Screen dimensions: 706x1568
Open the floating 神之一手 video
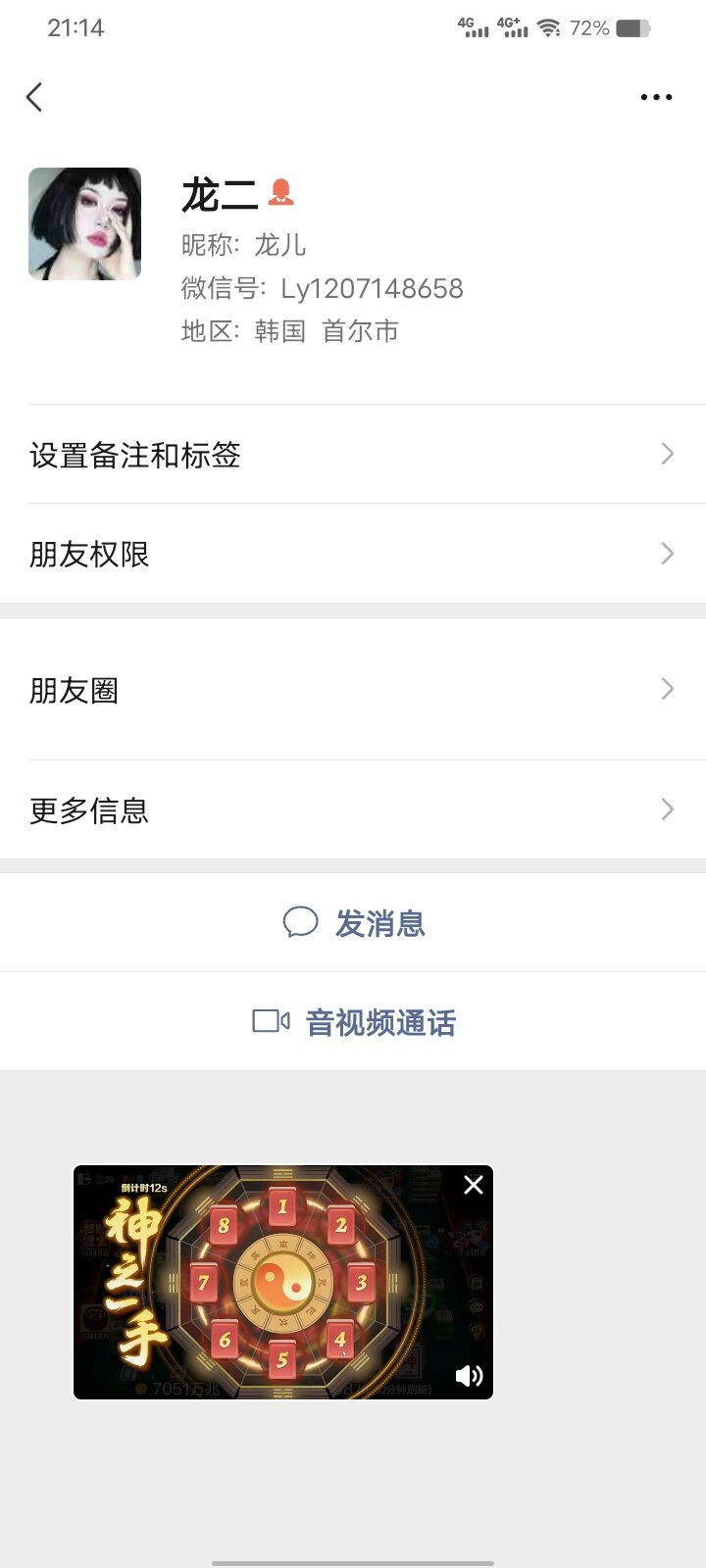pyautogui.click(x=282, y=1282)
